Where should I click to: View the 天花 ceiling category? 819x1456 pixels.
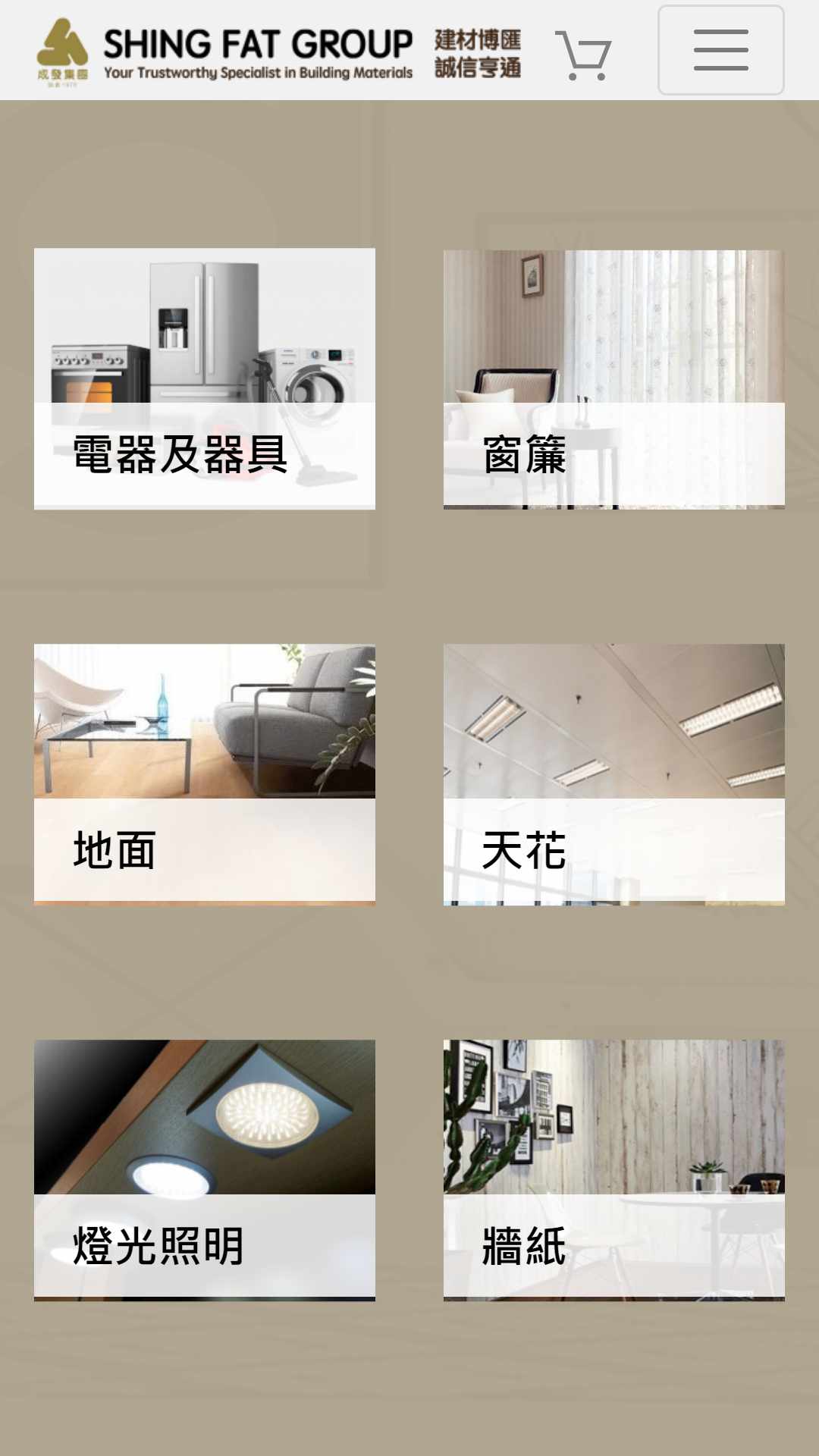(614, 774)
